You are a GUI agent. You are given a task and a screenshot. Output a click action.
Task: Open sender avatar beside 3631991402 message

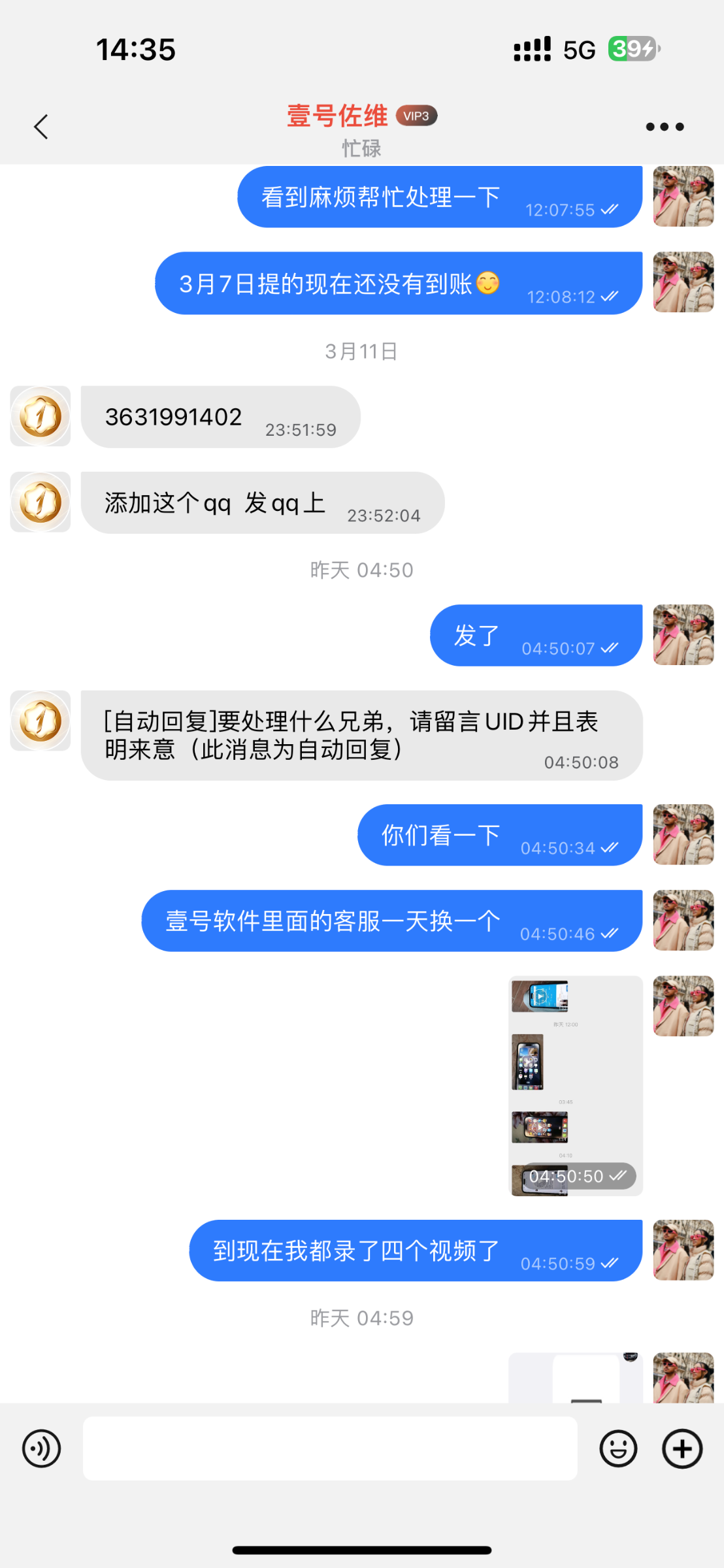point(41,416)
